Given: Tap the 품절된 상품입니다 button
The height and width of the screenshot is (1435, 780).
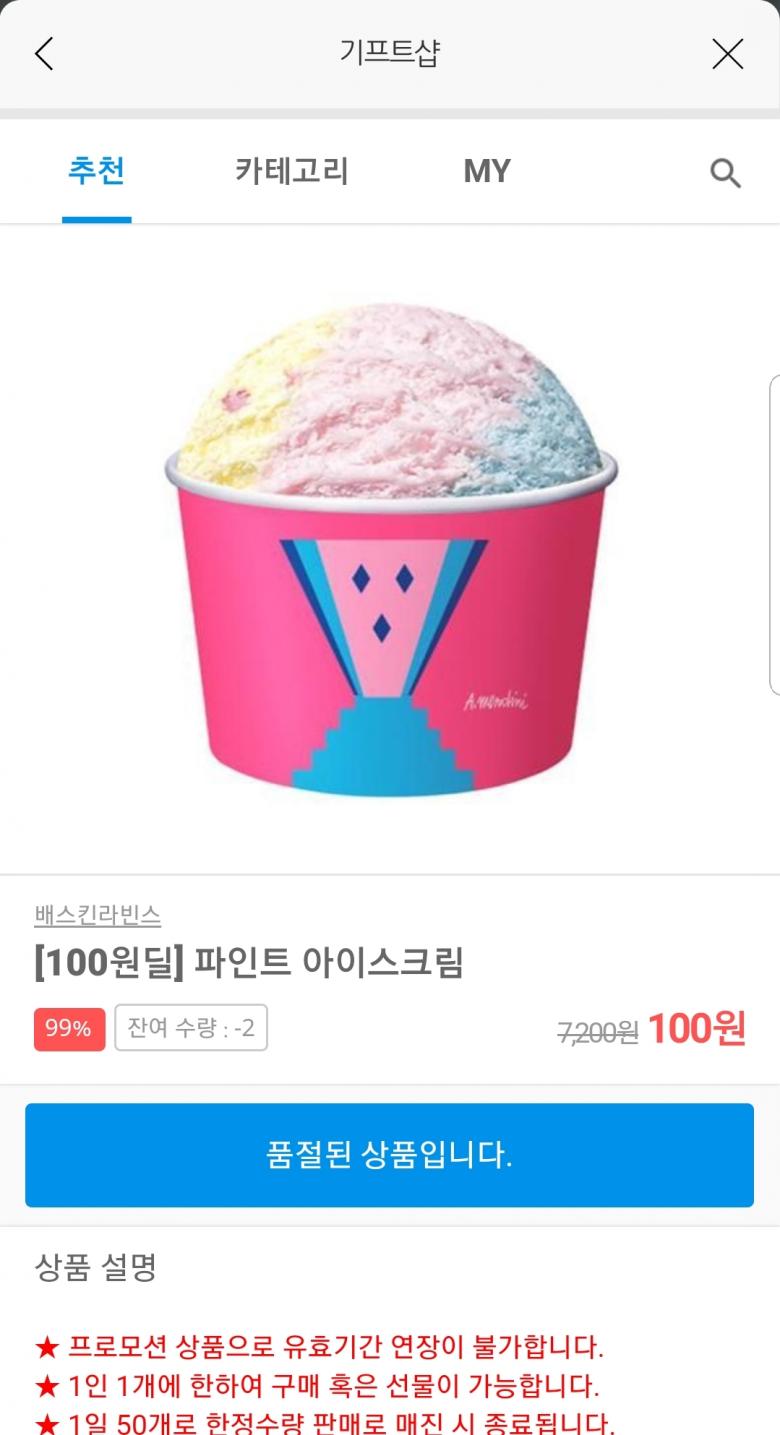Looking at the screenshot, I should click(x=389, y=1155).
